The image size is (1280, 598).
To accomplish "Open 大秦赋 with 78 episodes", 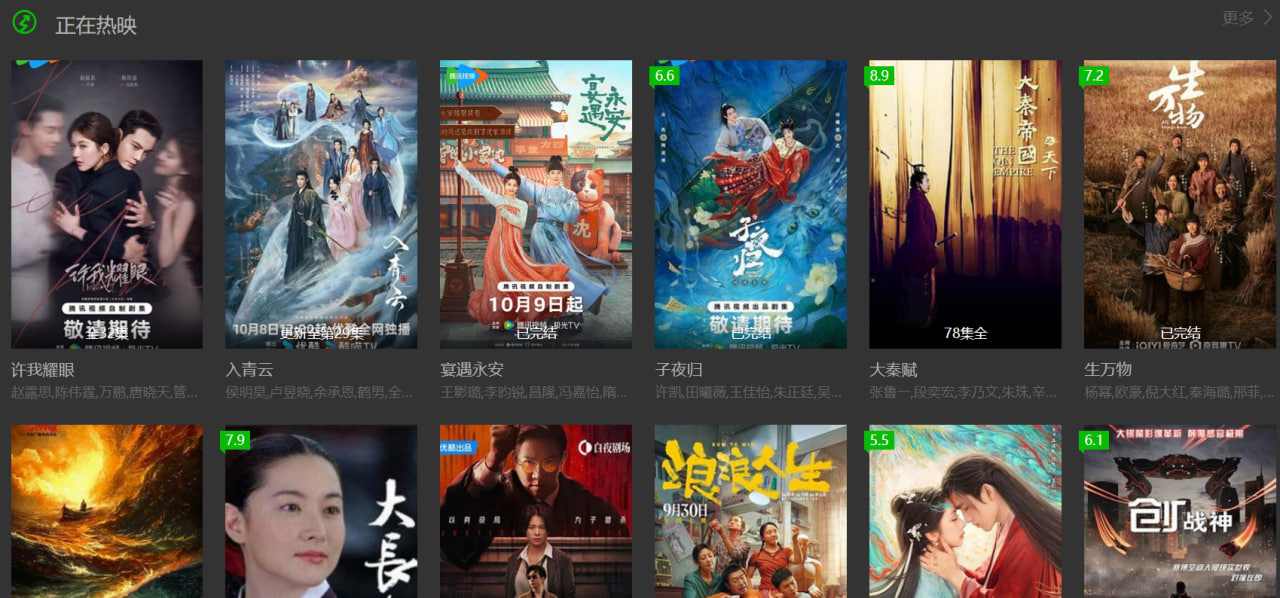I will [x=965, y=204].
